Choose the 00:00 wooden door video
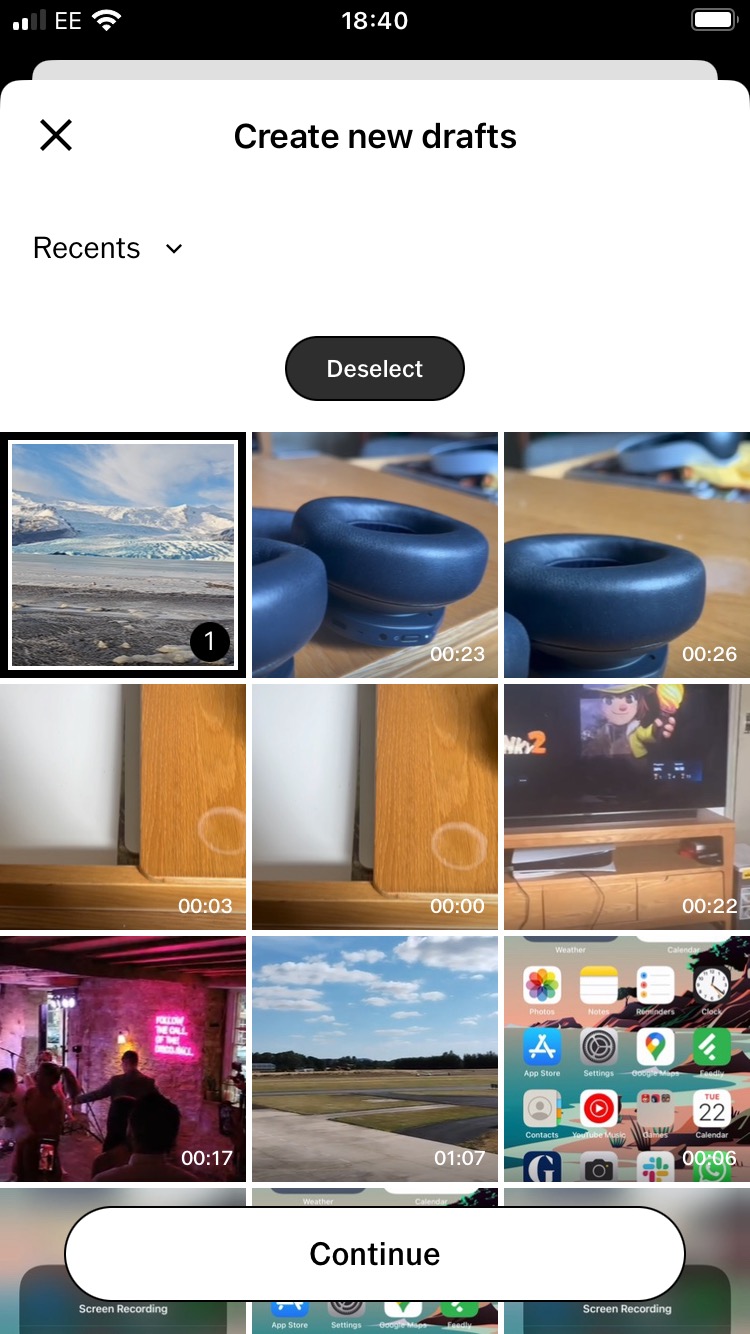This screenshot has width=750, height=1334. (x=375, y=807)
